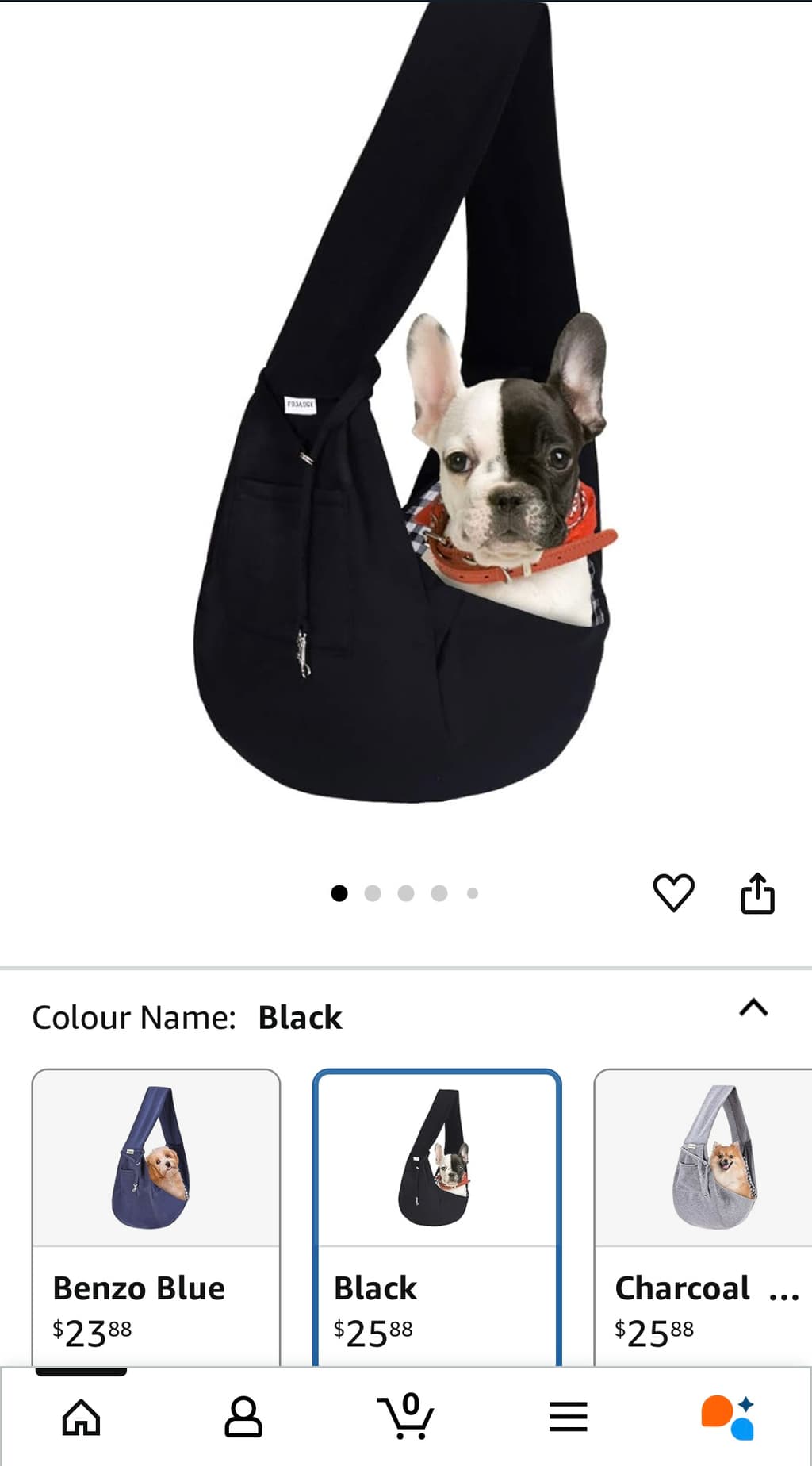Collapse the Colour Name section
The width and height of the screenshot is (812, 1466).
pos(753,1007)
